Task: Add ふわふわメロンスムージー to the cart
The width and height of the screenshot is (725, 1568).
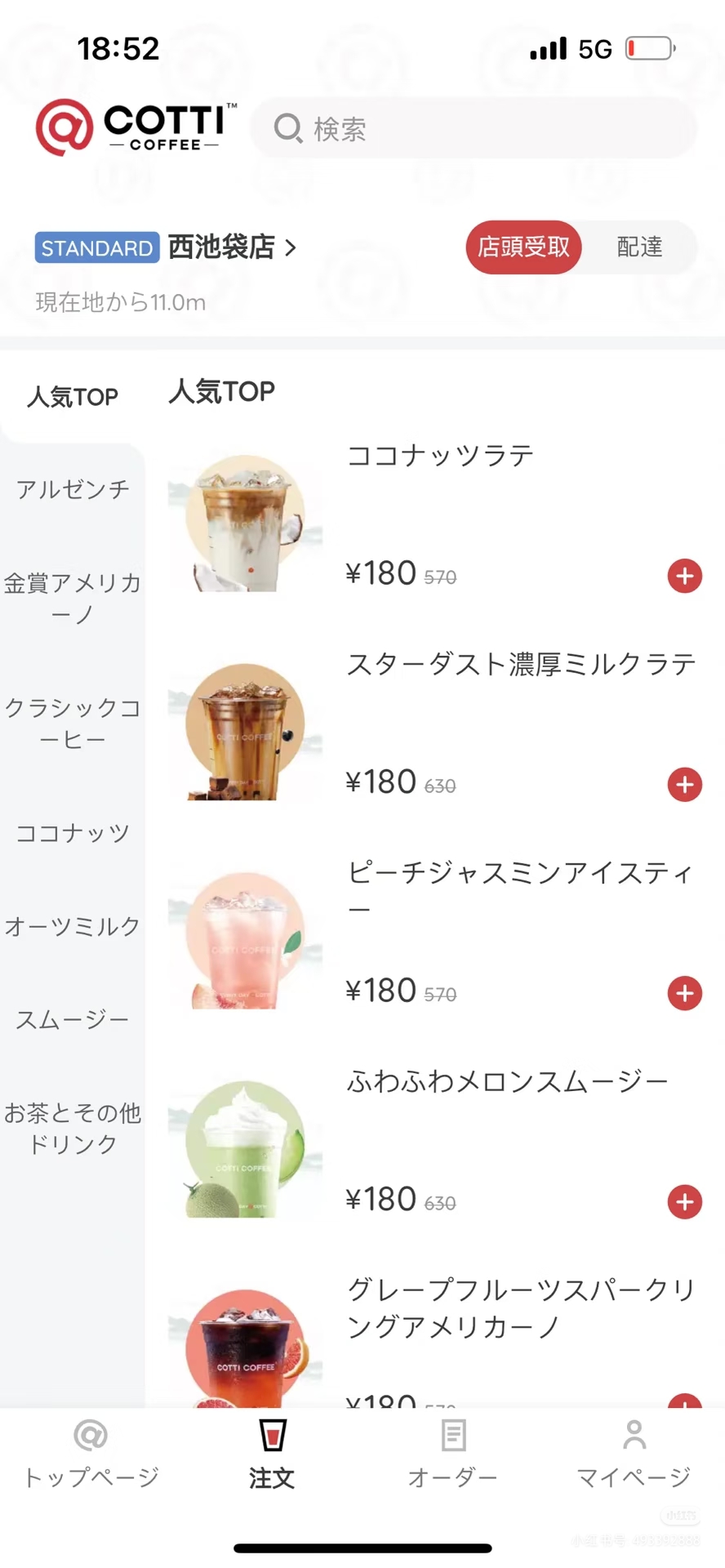Action: (684, 1202)
